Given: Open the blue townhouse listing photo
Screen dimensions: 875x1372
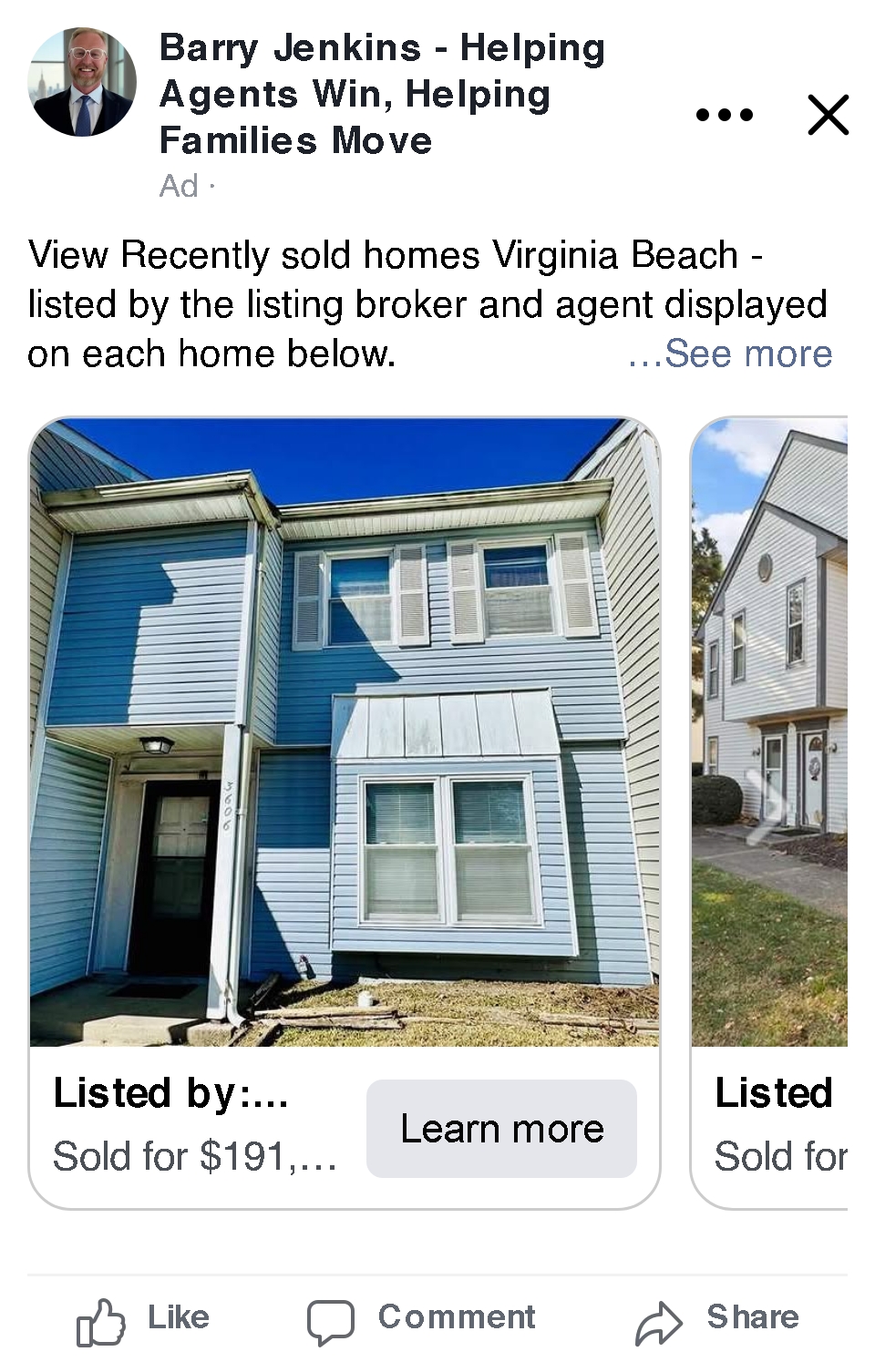Looking at the screenshot, I should click(x=345, y=732).
